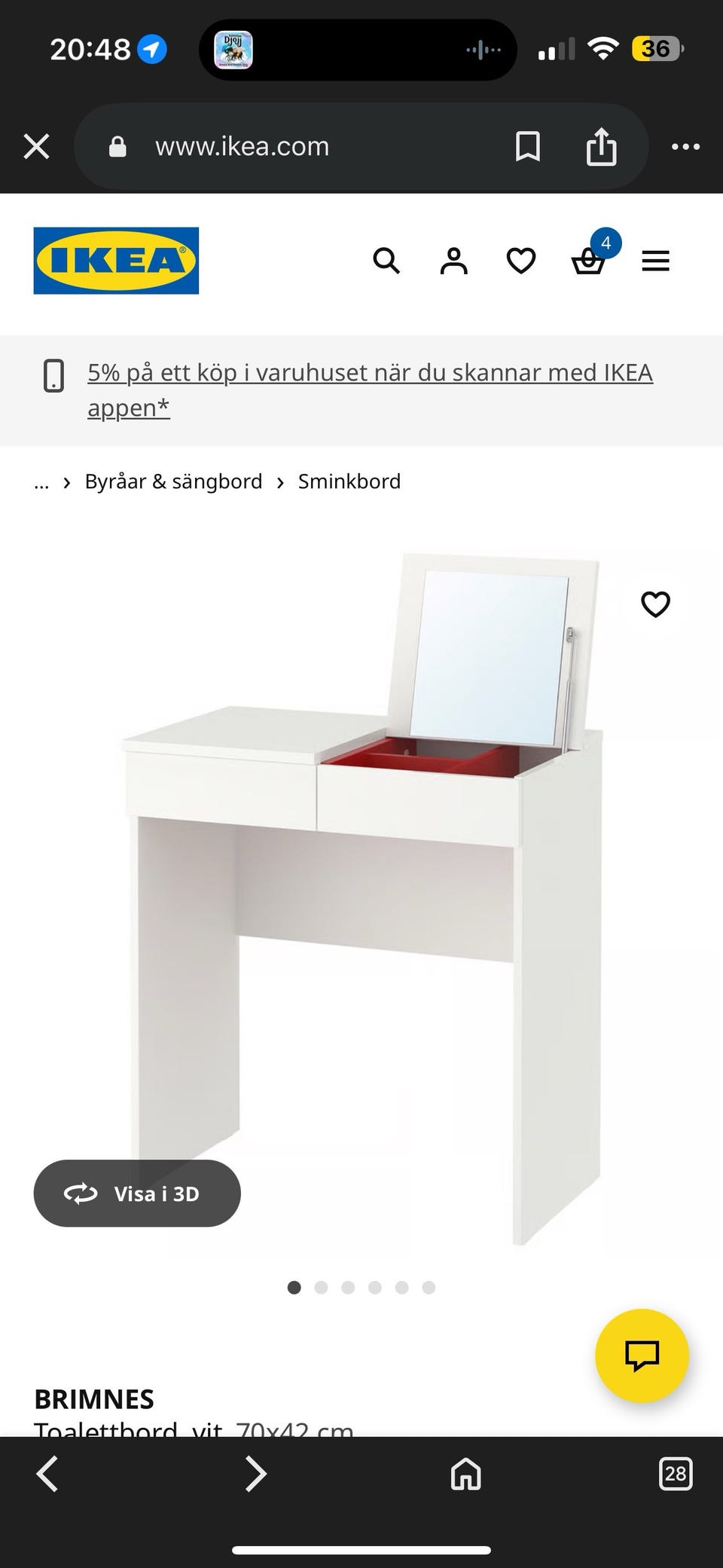Open the search function
This screenshot has height=1568, width=723.
[386, 261]
